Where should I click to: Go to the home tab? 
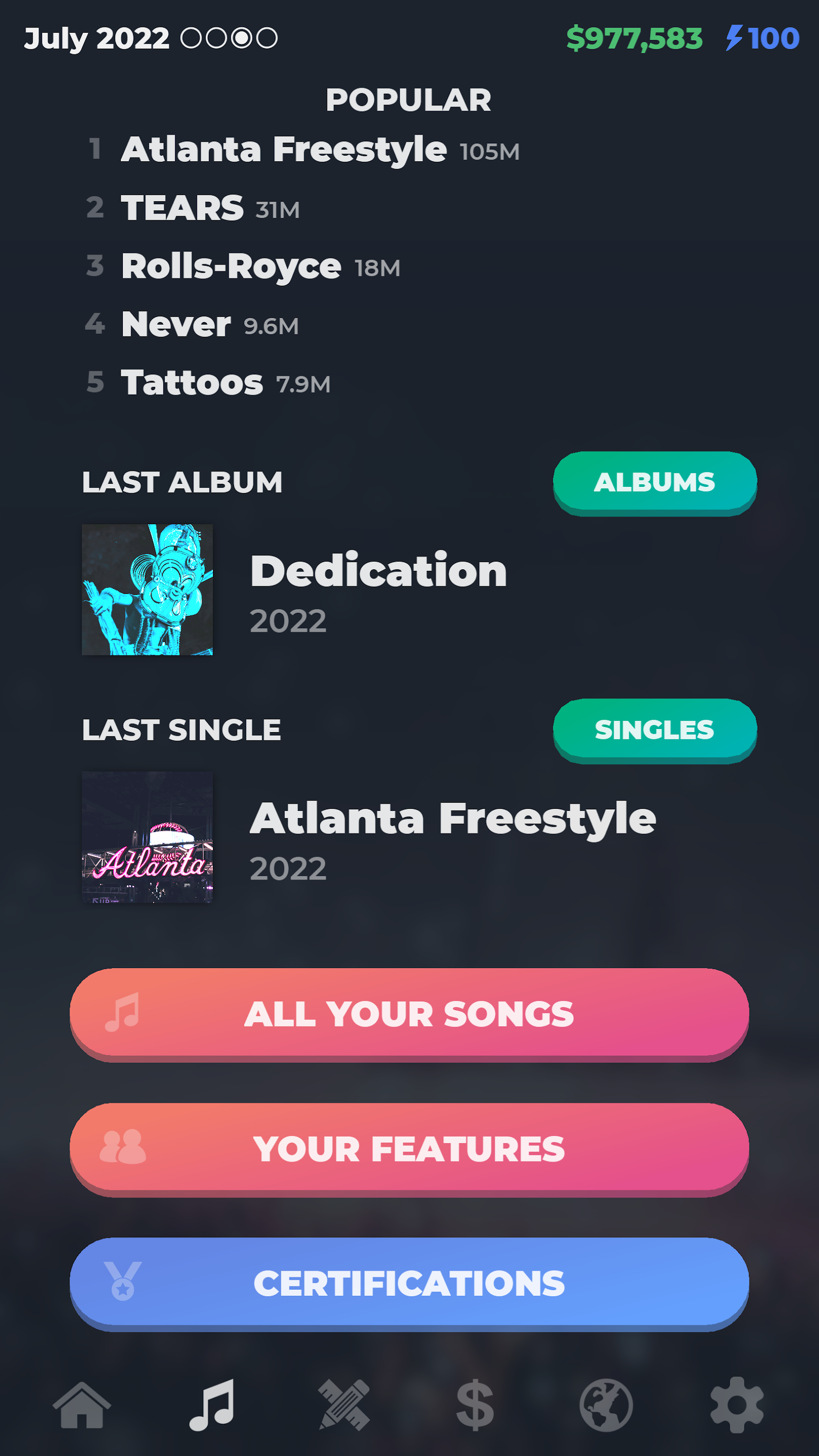[x=82, y=1405]
